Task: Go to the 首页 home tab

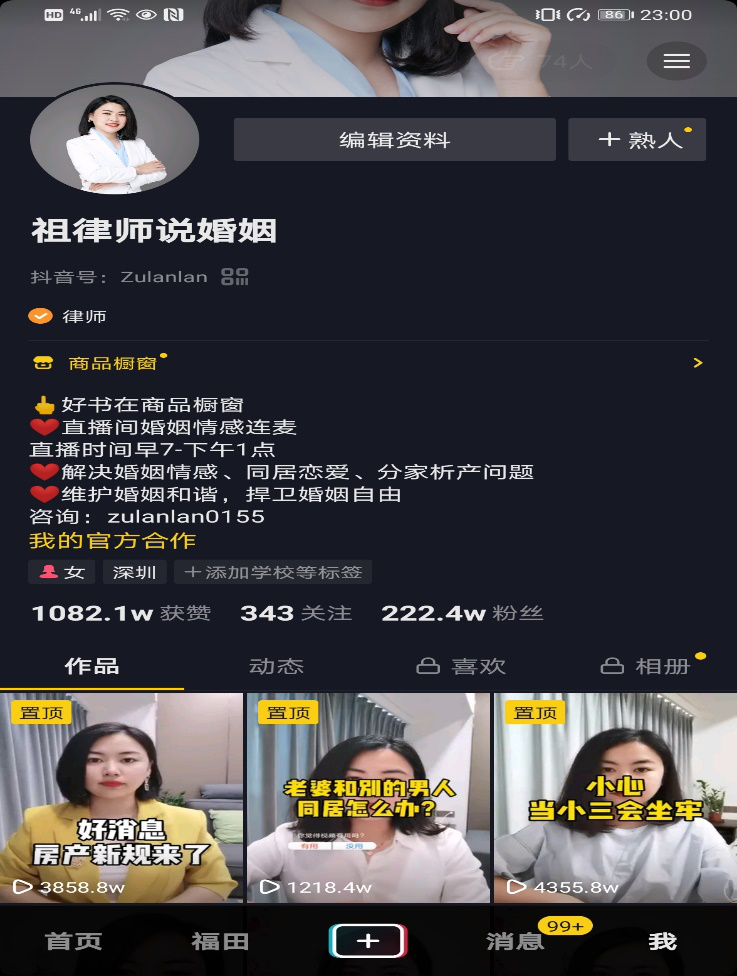Action: tap(74, 941)
